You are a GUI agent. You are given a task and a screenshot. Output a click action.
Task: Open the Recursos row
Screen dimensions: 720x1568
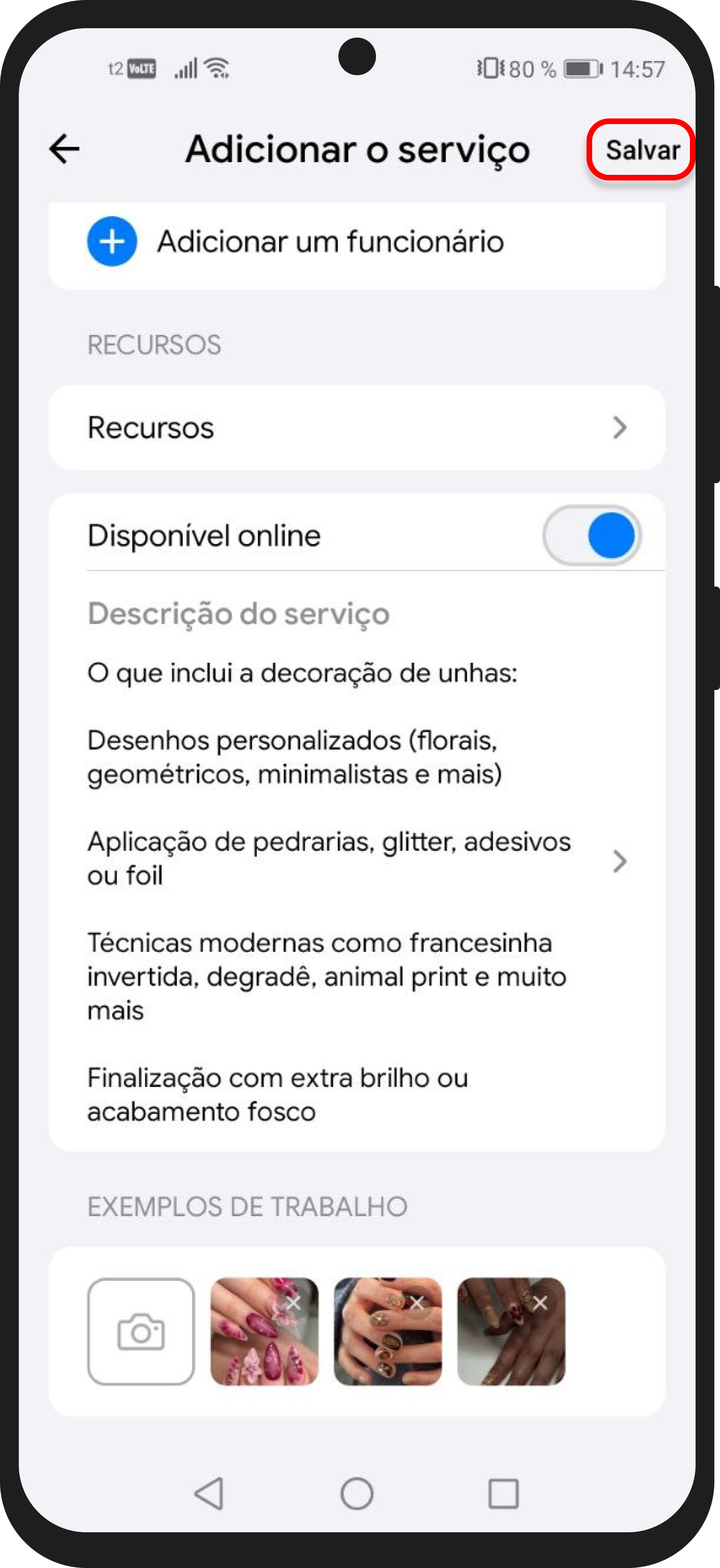[357, 427]
